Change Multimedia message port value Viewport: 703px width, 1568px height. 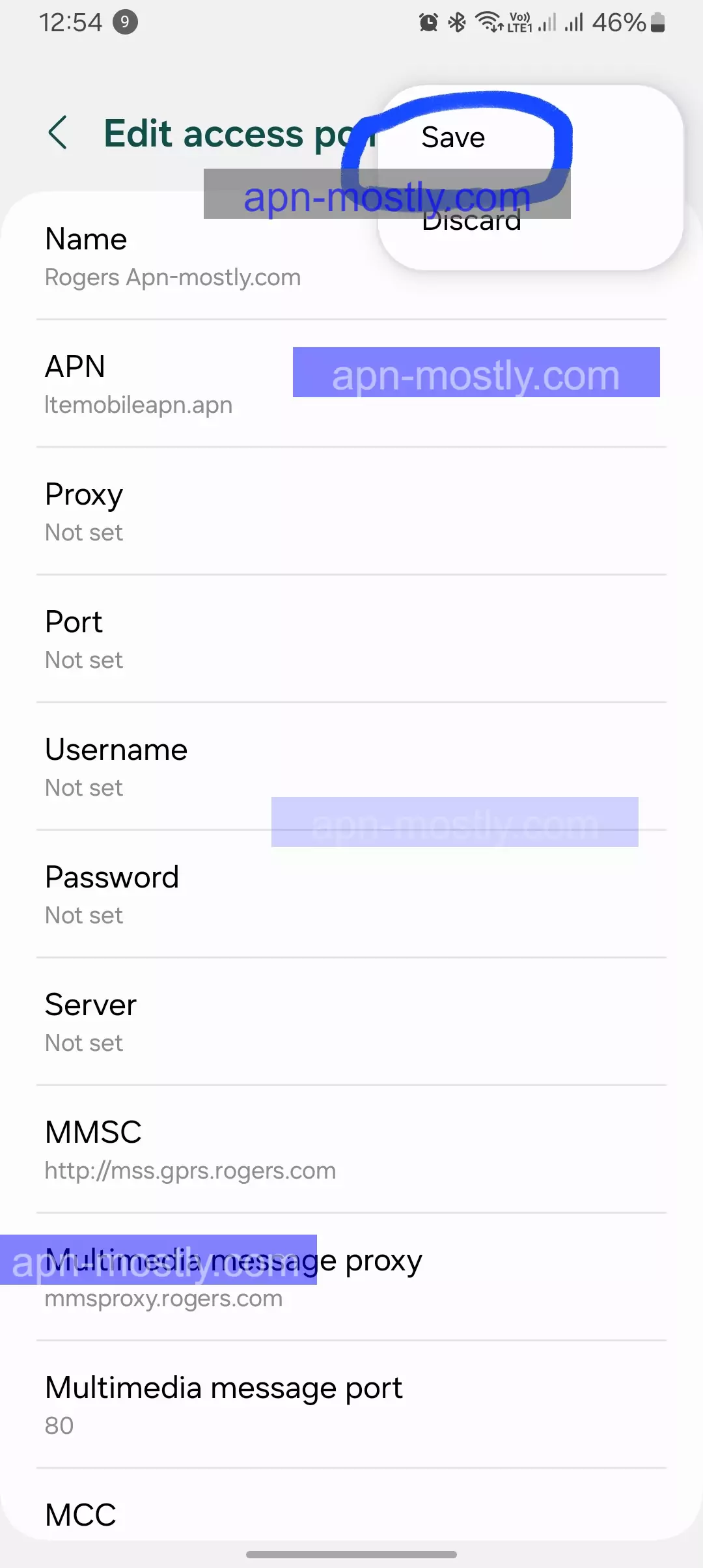point(224,1405)
